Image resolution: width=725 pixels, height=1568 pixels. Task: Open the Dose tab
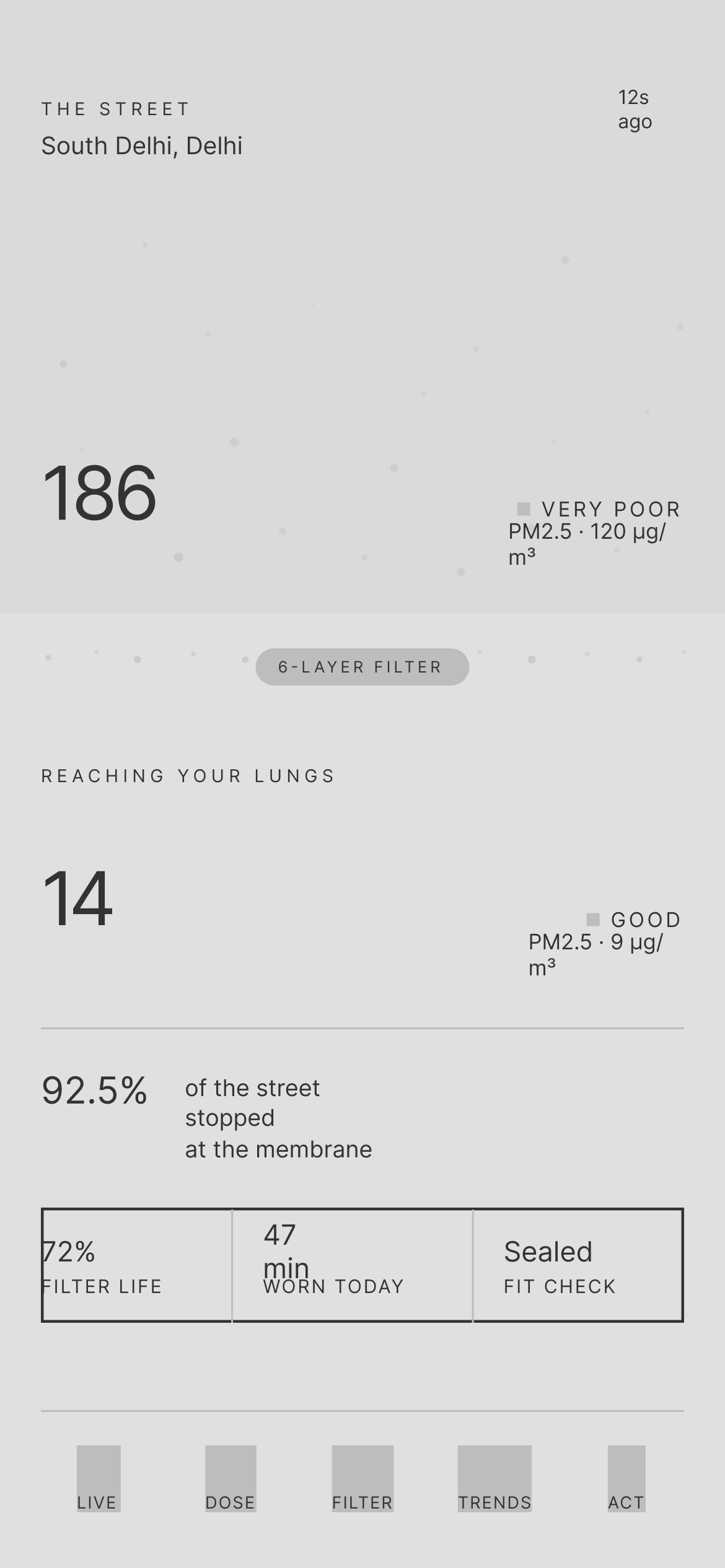pyautogui.click(x=231, y=1478)
